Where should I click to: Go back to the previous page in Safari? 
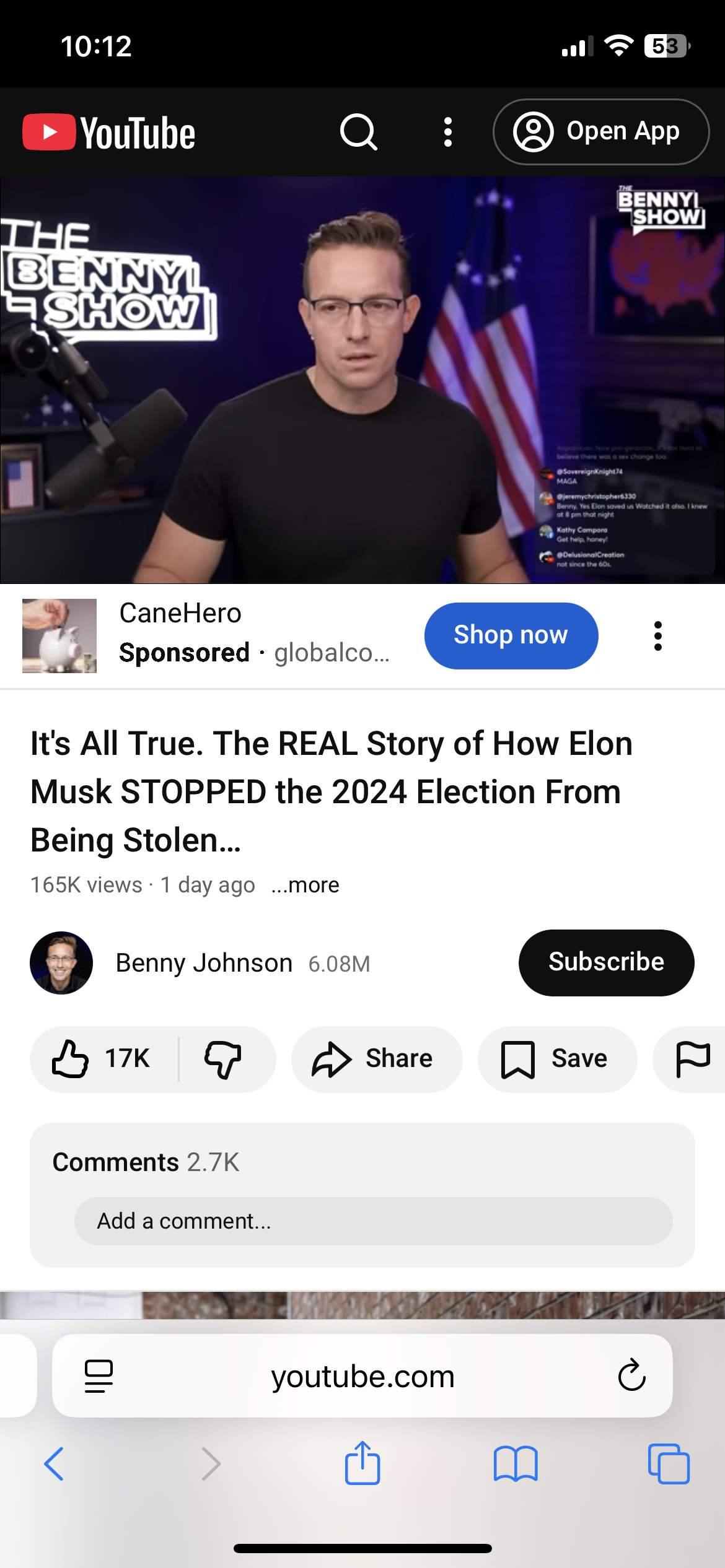[x=55, y=1464]
